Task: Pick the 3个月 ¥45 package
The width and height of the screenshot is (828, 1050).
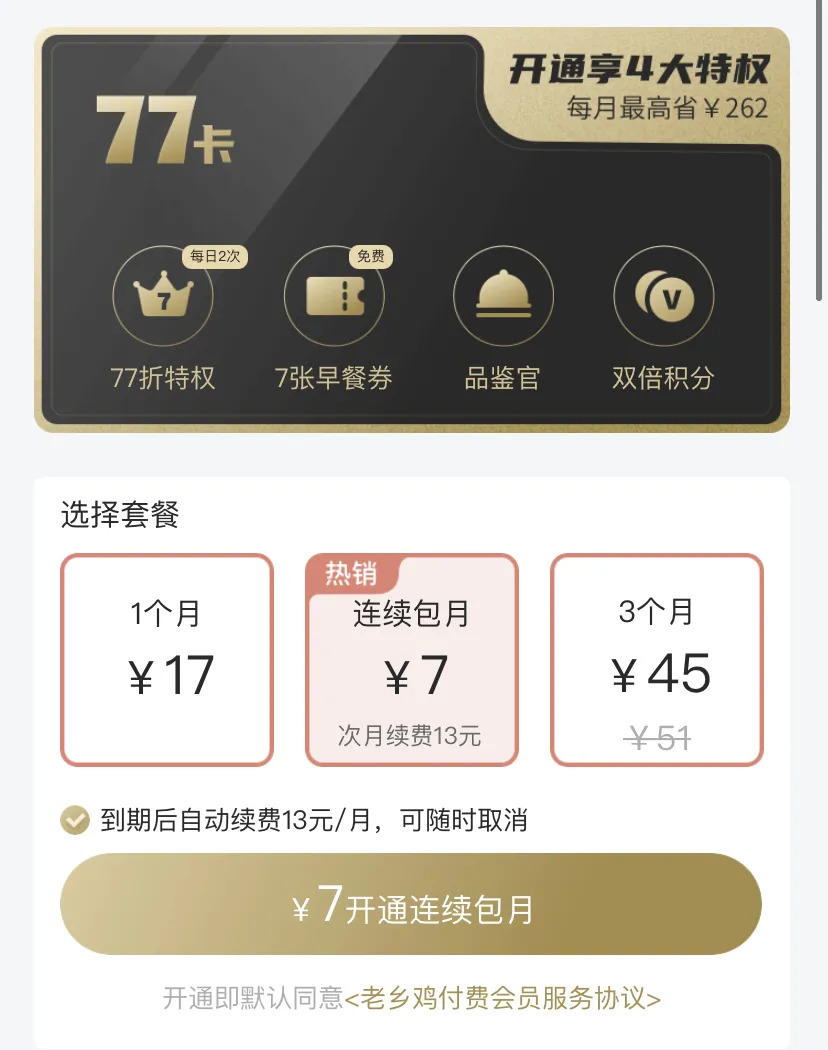Action: (x=657, y=660)
